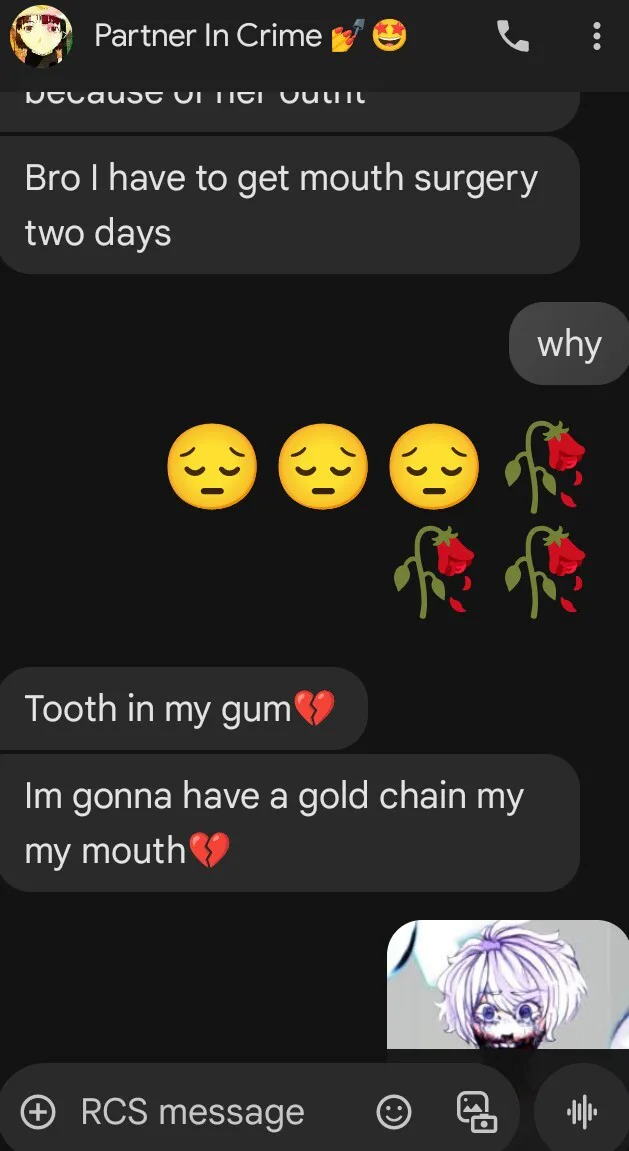Open the contact's profile picture
Viewport: 629px width, 1151px height.
click(x=41, y=36)
